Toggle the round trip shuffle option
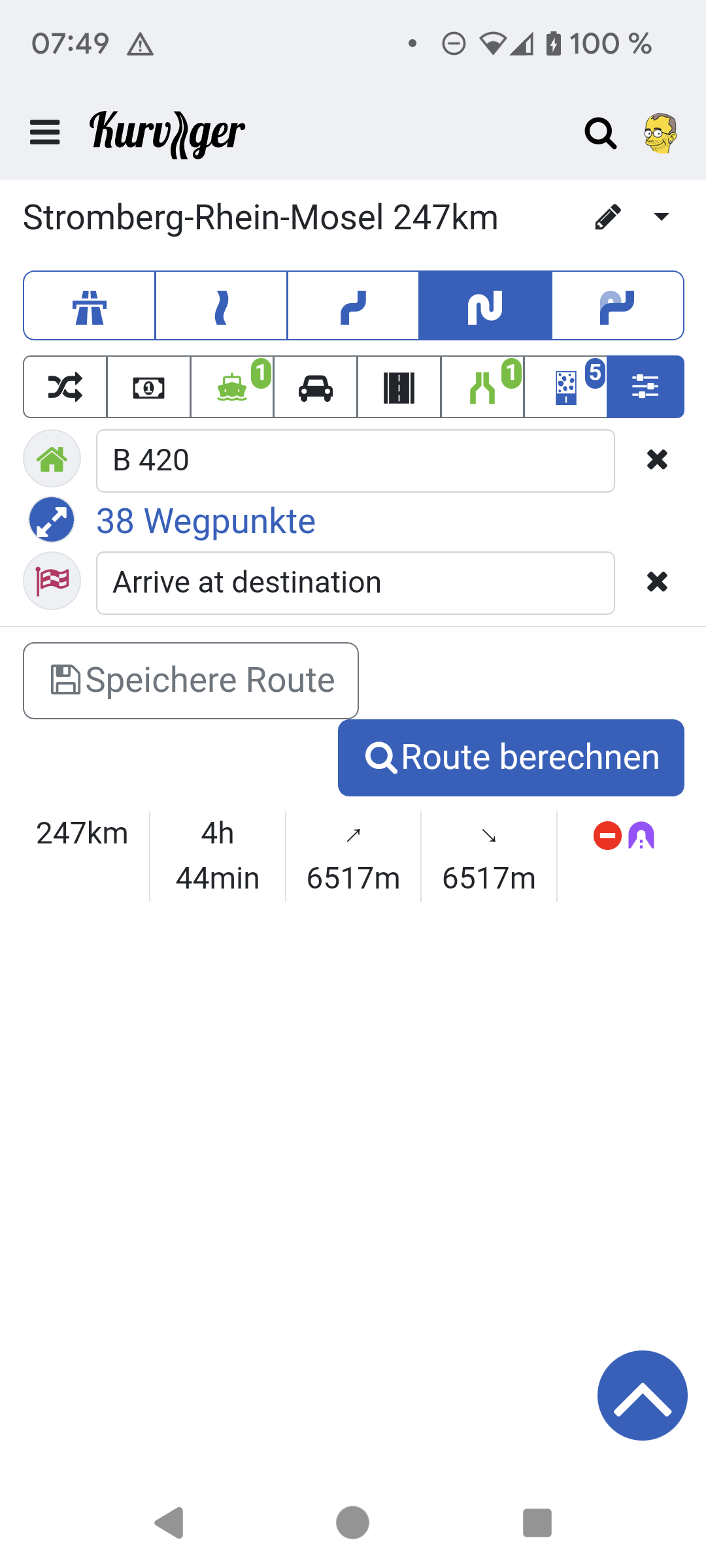 click(65, 387)
